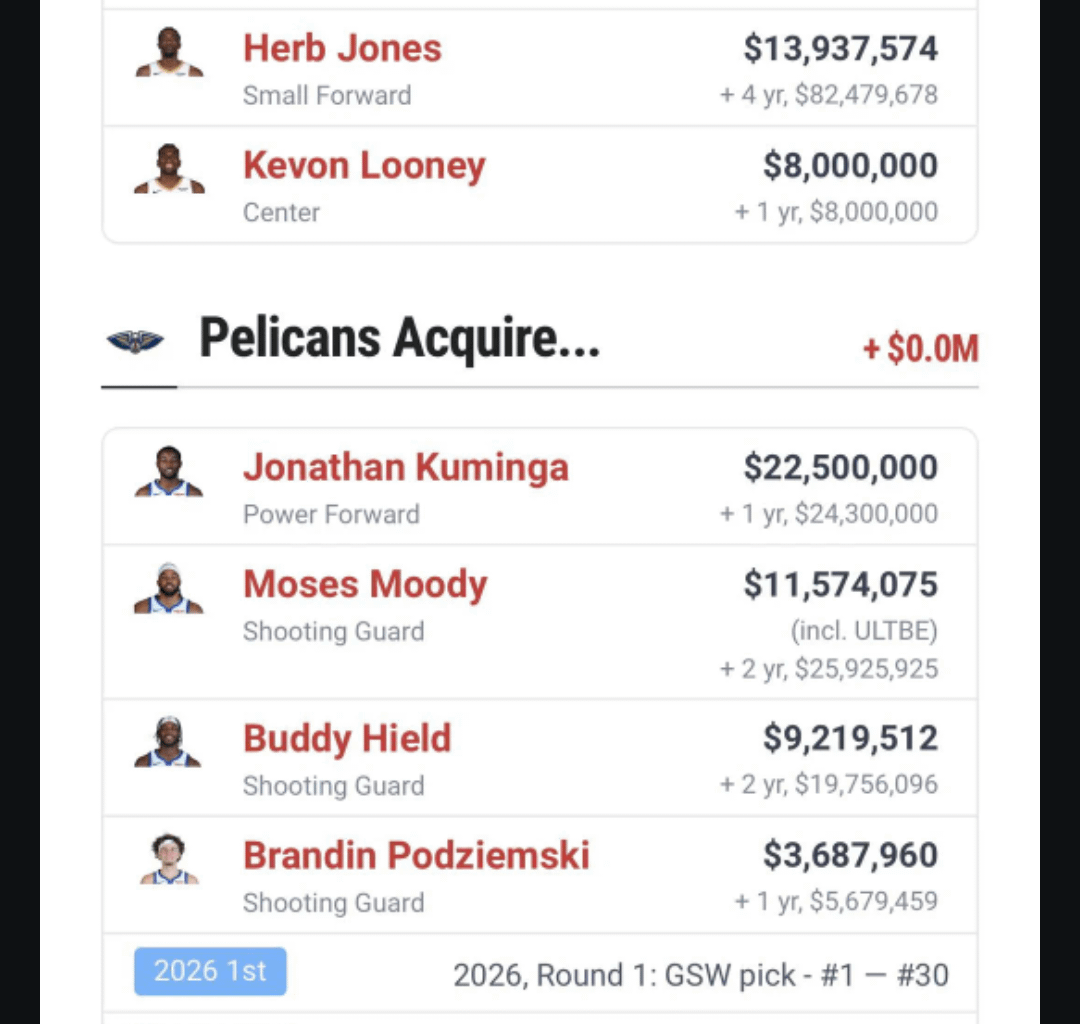This screenshot has width=1080, height=1024.
Task: View Jonathan Kuminga's profile
Action: pyautogui.click(x=405, y=468)
